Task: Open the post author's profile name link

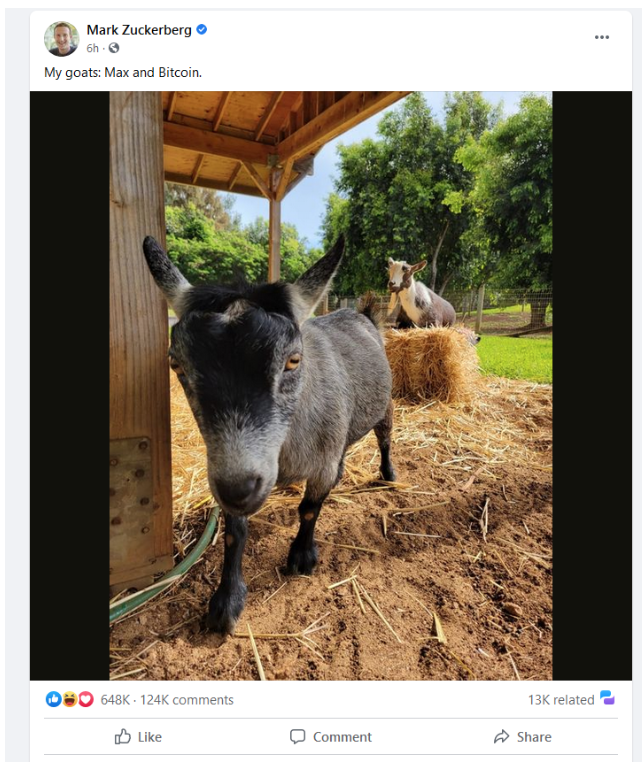Action: 138,30
